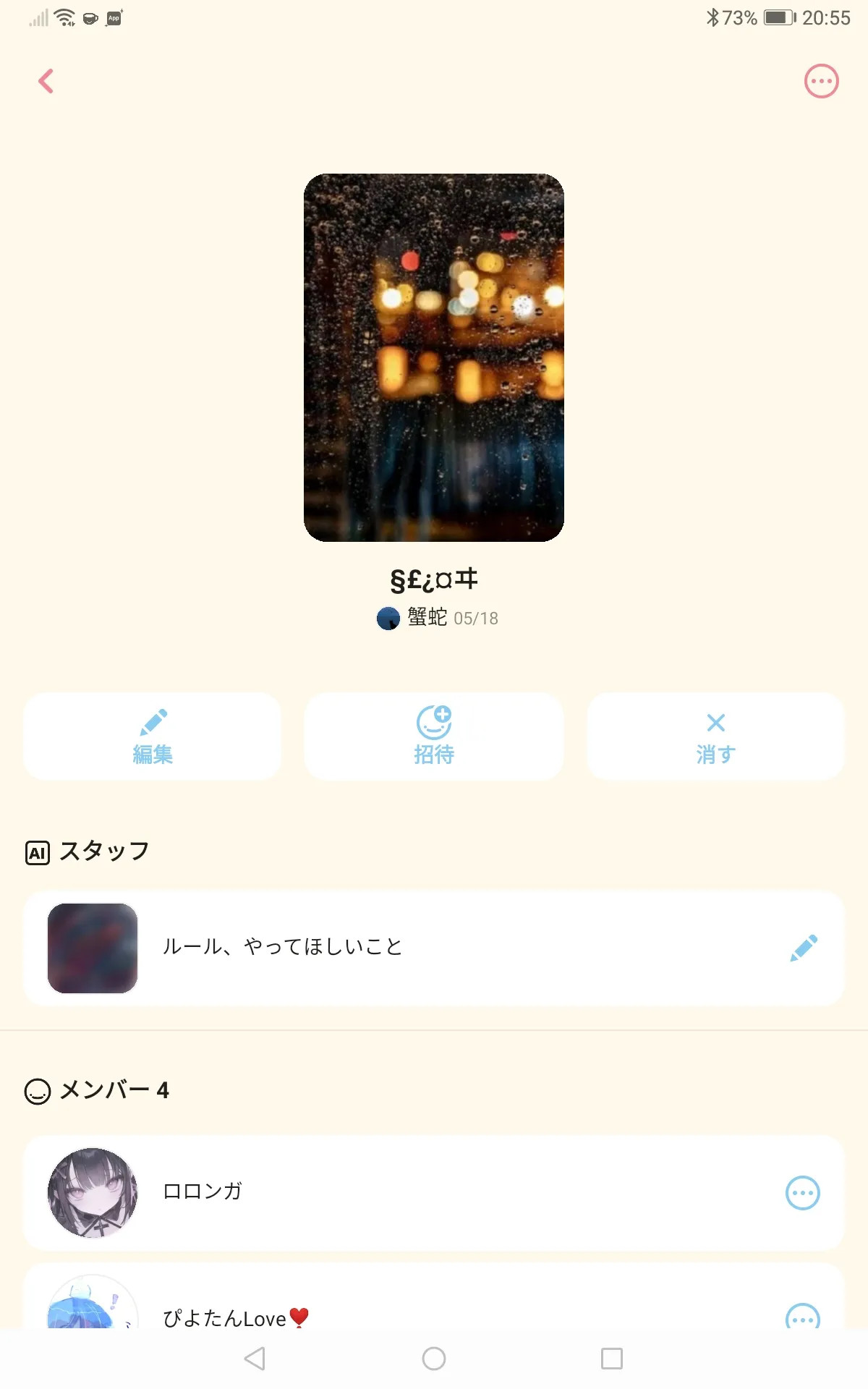868x1389 pixels.
Task: Open the pink more options menu
Action: coord(821,81)
